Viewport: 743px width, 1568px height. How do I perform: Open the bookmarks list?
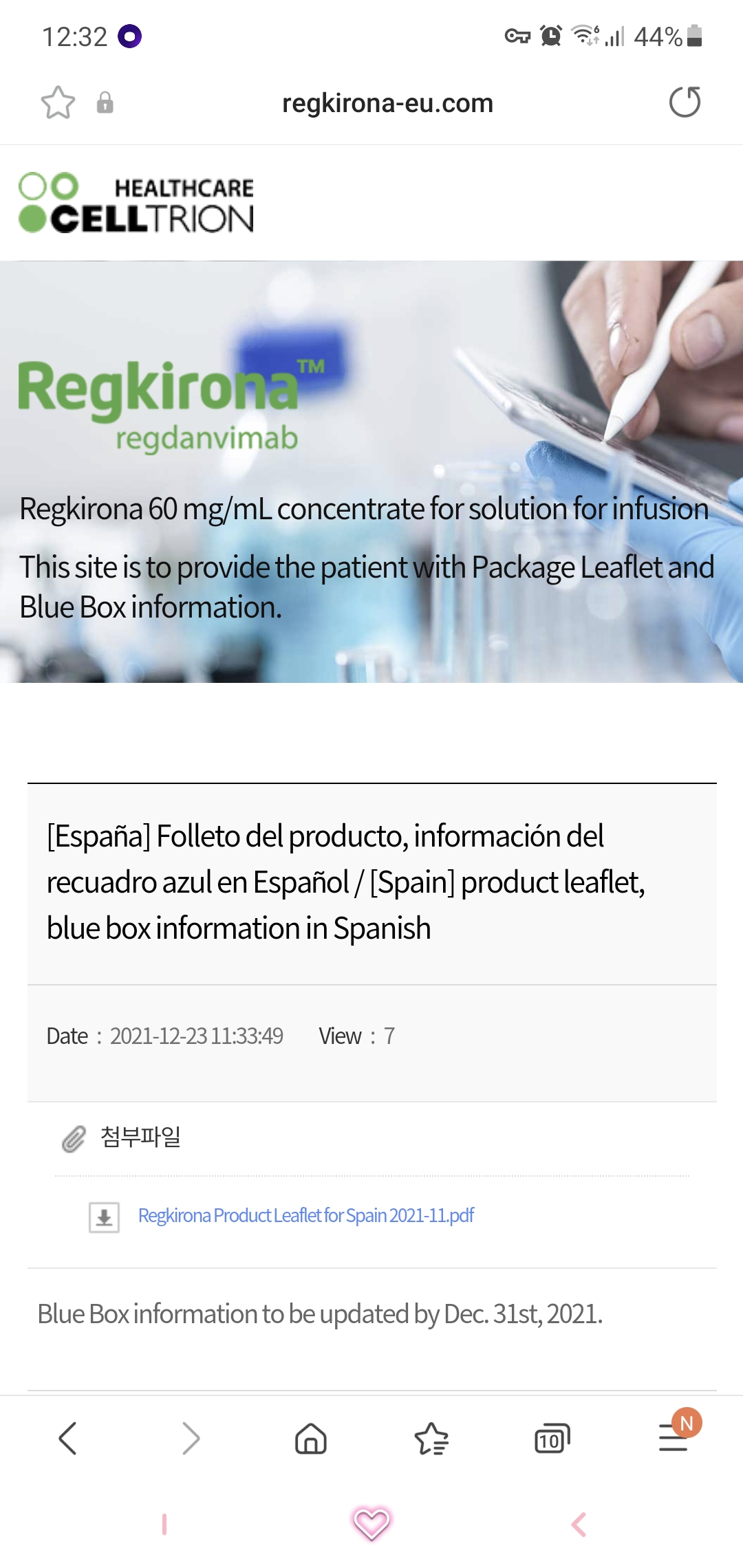(x=431, y=1438)
